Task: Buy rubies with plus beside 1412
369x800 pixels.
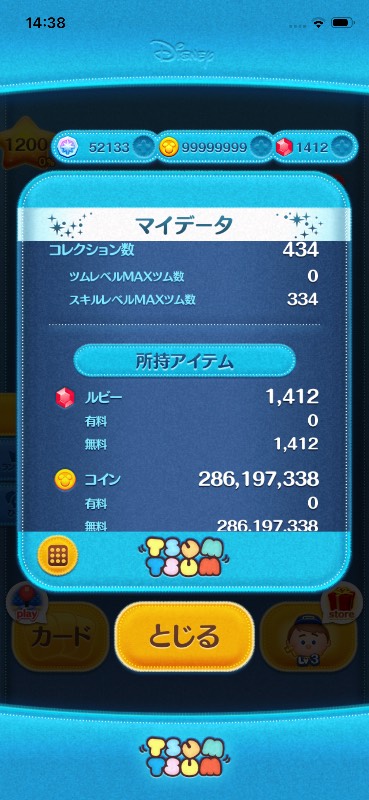Action: pyautogui.click(x=340, y=147)
